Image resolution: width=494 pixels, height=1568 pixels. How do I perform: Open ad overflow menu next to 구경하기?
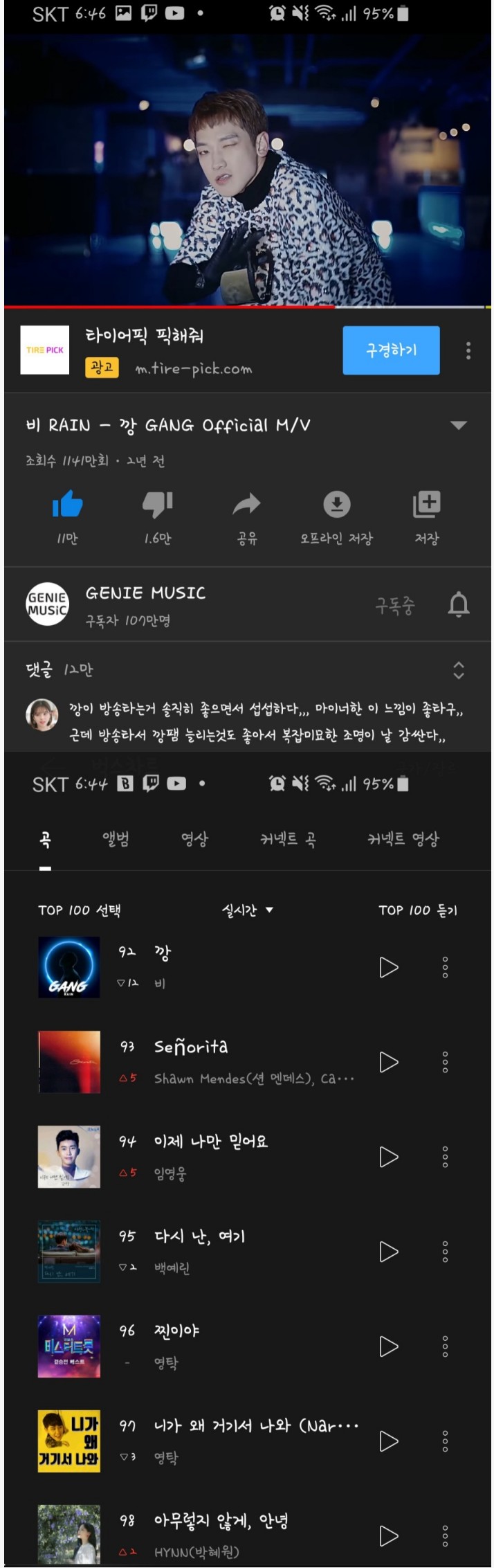coord(468,351)
